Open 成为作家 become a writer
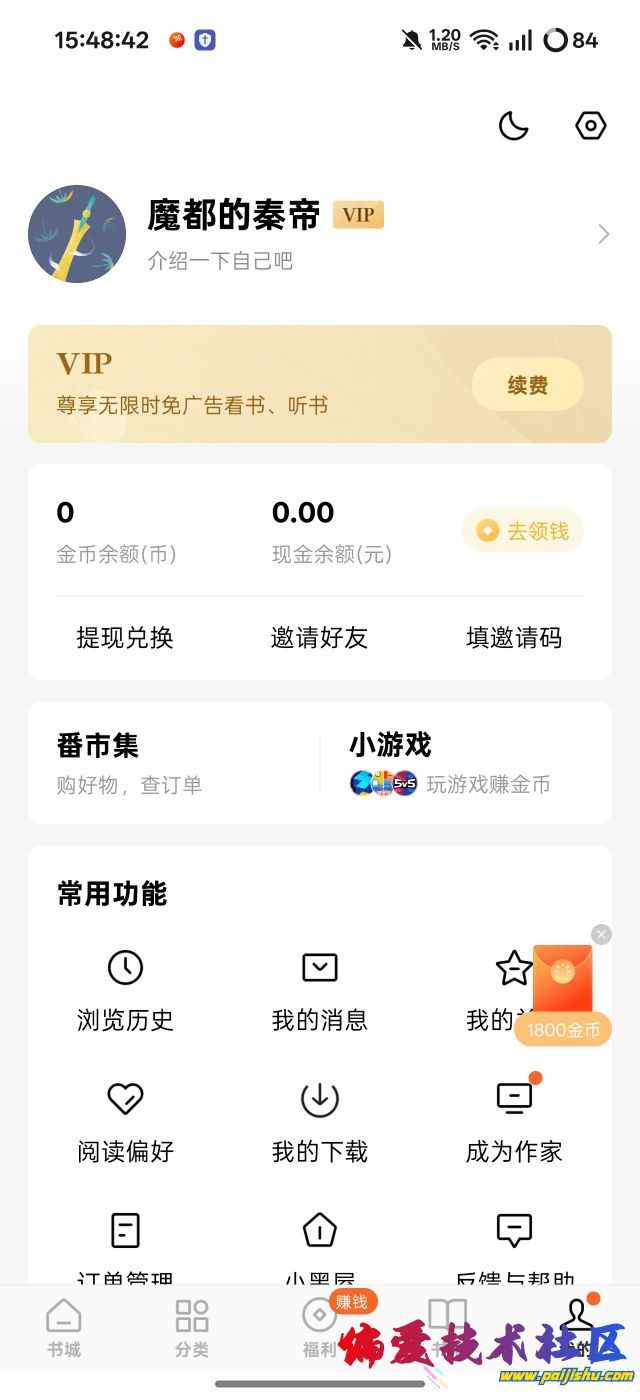 pyautogui.click(x=514, y=1122)
